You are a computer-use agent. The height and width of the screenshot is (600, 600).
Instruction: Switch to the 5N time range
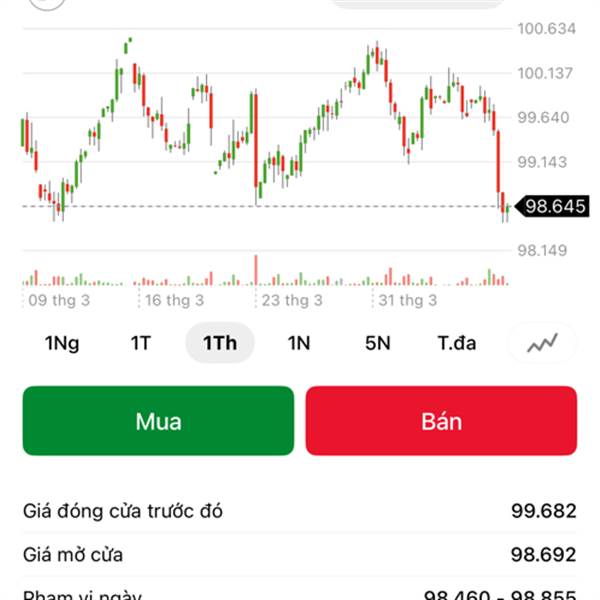pyautogui.click(x=377, y=343)
